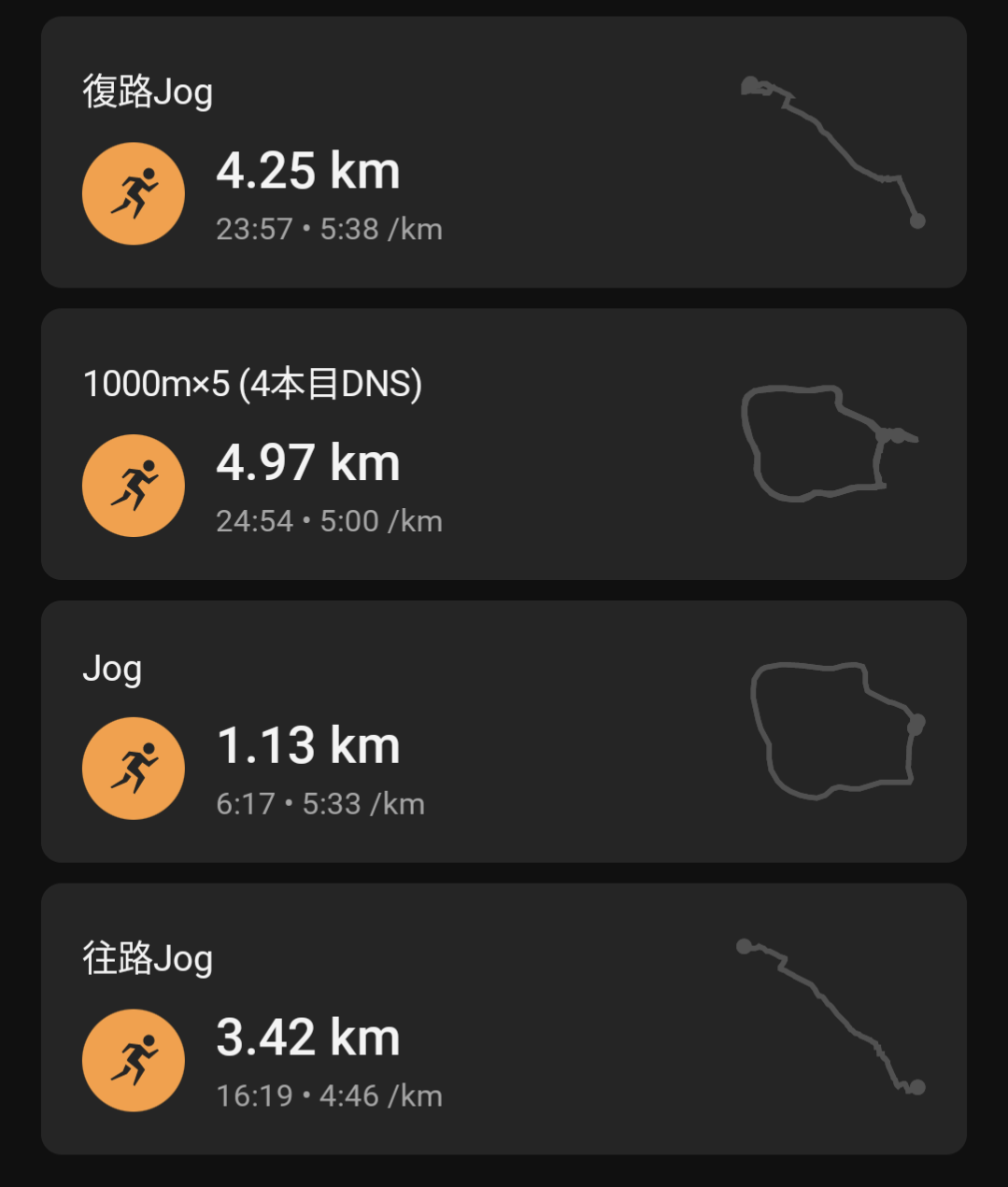View the 1000m×5 (4本目DNS) workout
This screenshot has height=1187, width=1008.
[x=503, y=445]
